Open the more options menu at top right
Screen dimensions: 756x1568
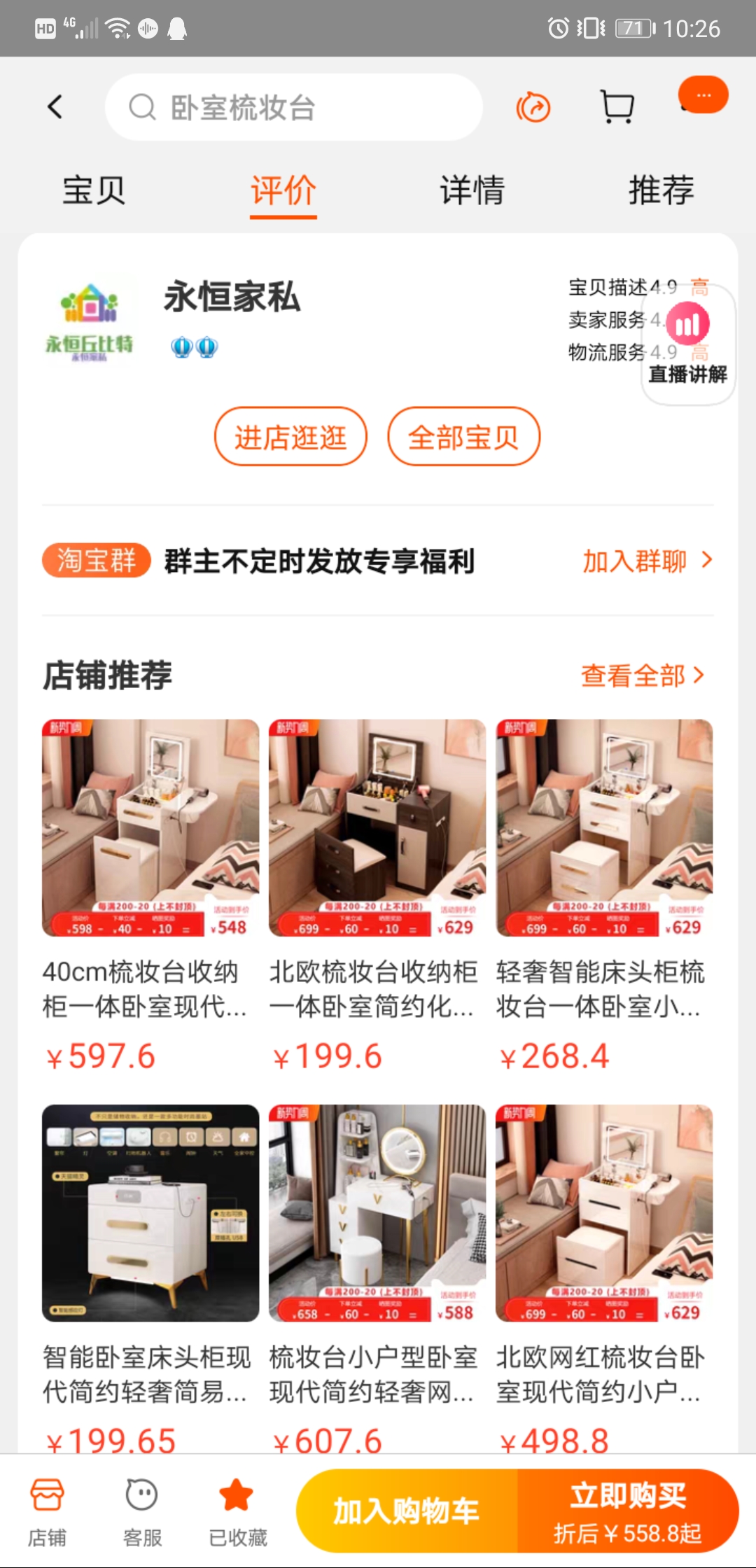[703, 94]
